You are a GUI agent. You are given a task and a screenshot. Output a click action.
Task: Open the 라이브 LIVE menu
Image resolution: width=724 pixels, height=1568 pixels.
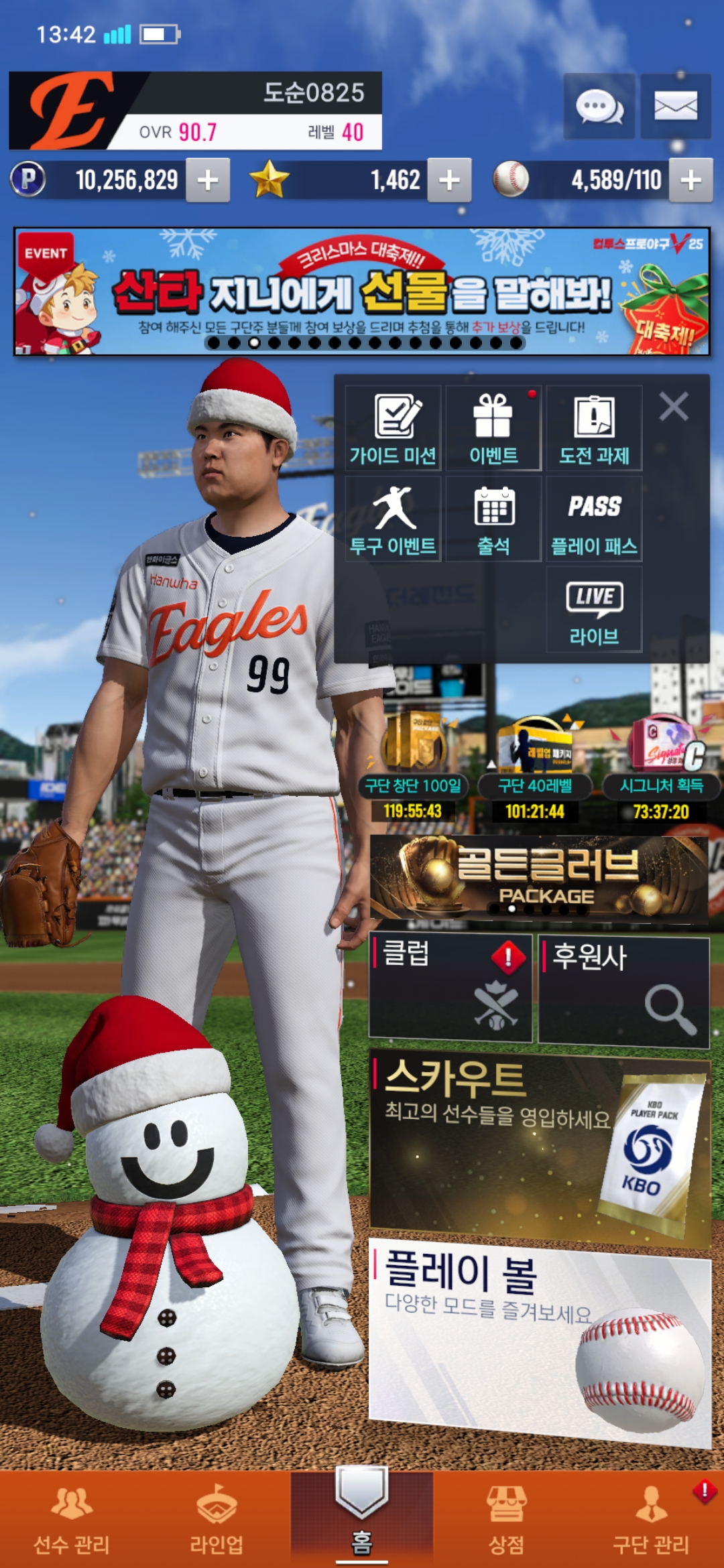point(594,609)
